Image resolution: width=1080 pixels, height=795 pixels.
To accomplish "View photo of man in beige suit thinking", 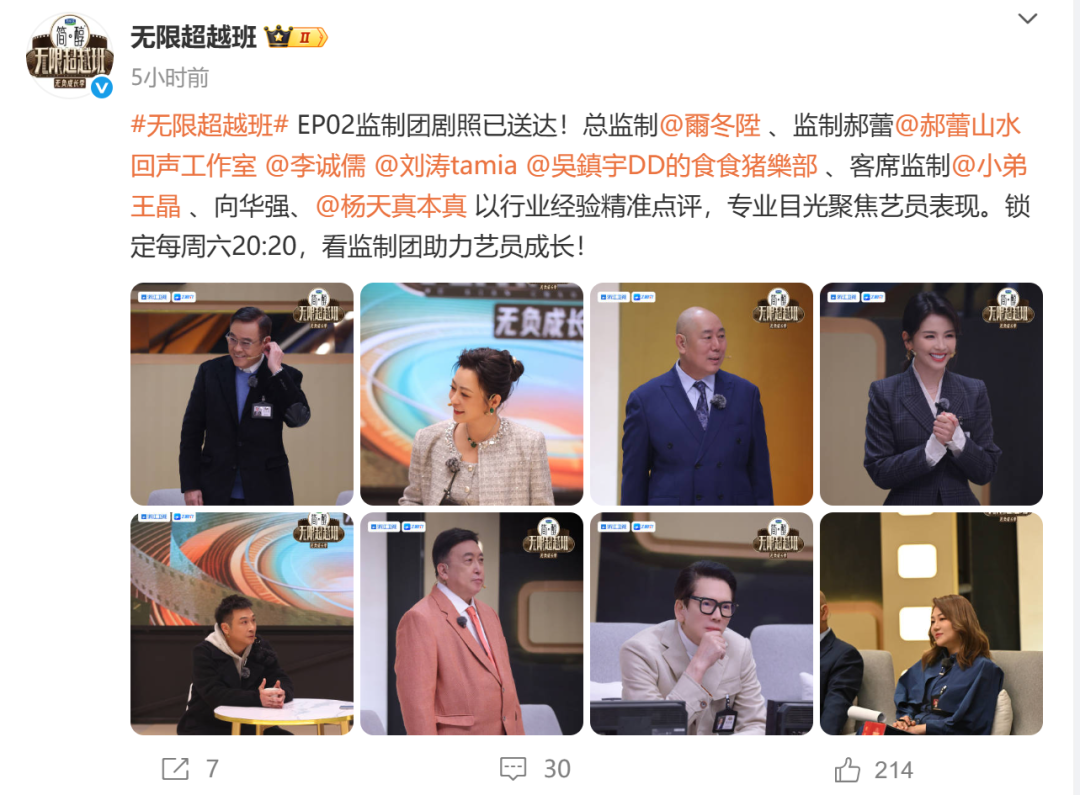I will pos(701,624).
